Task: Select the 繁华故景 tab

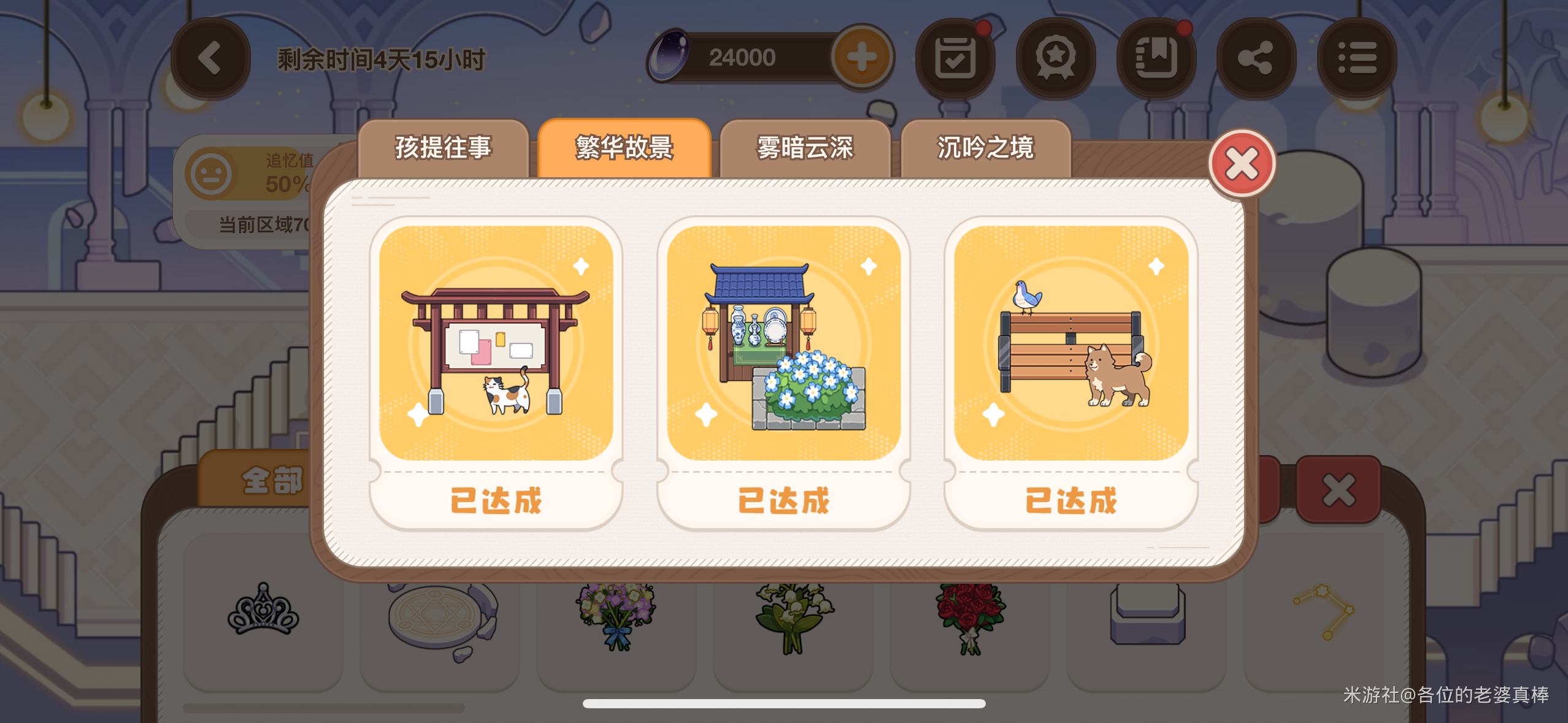Action: 624,148
